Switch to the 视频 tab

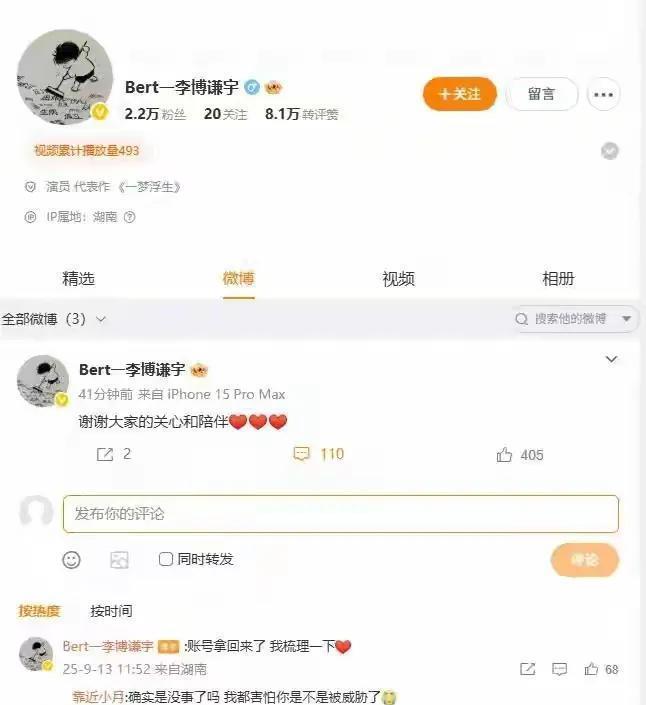398,279
